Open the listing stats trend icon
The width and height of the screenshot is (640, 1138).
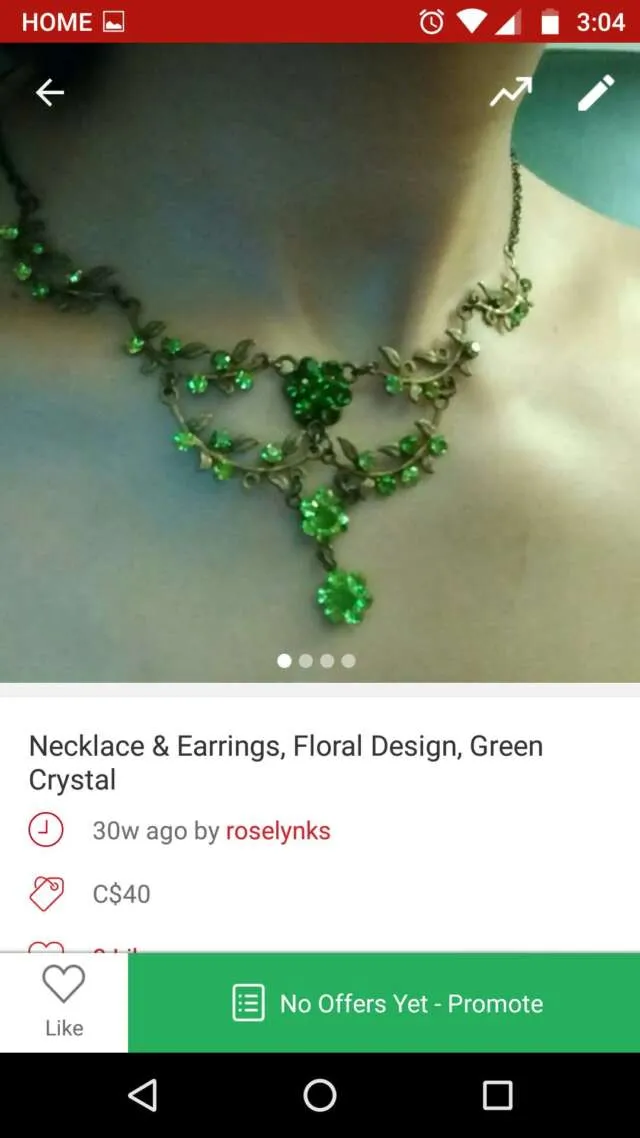pyautogui.click(x=510, y=93)
